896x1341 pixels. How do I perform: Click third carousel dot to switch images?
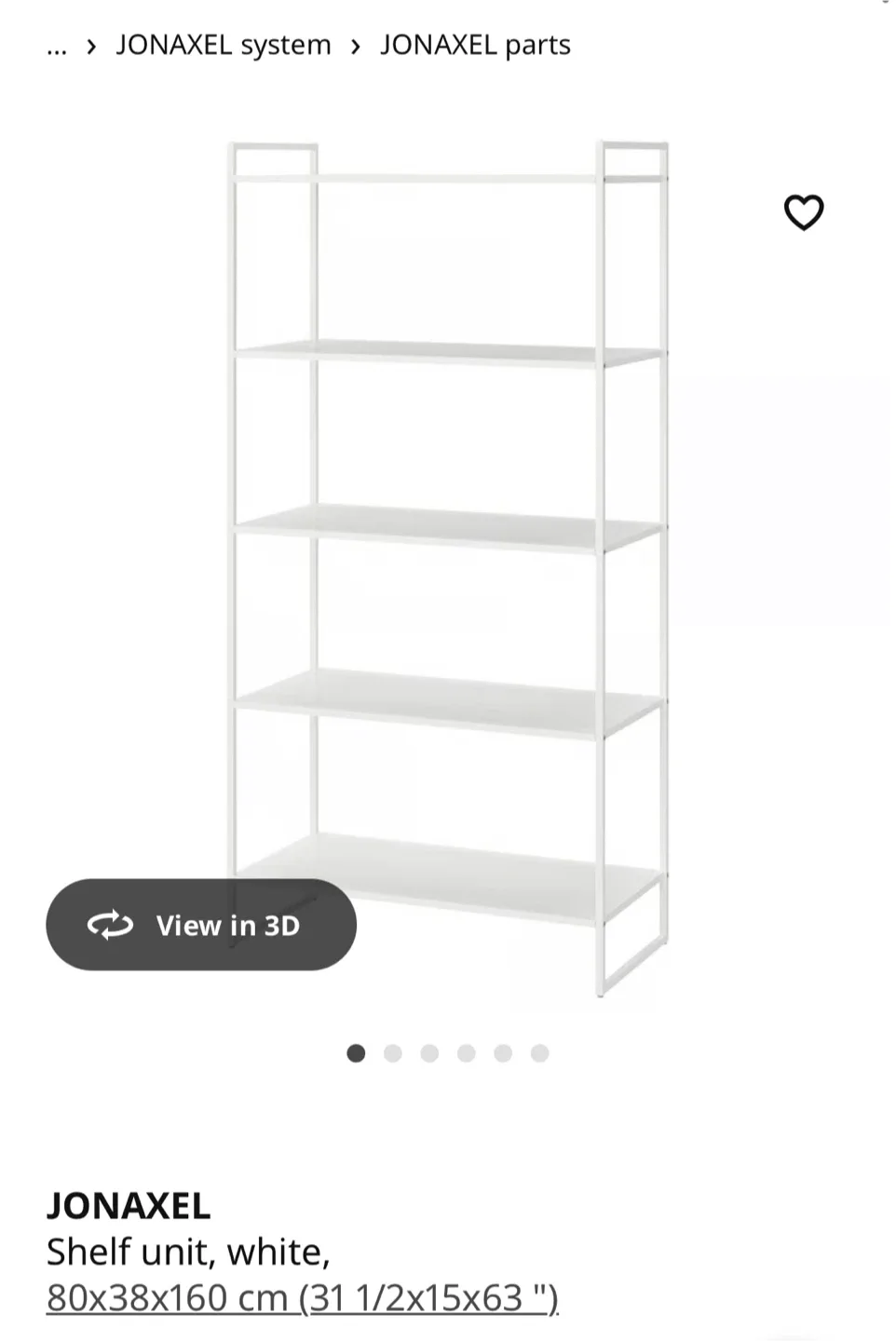(430, 1052)
